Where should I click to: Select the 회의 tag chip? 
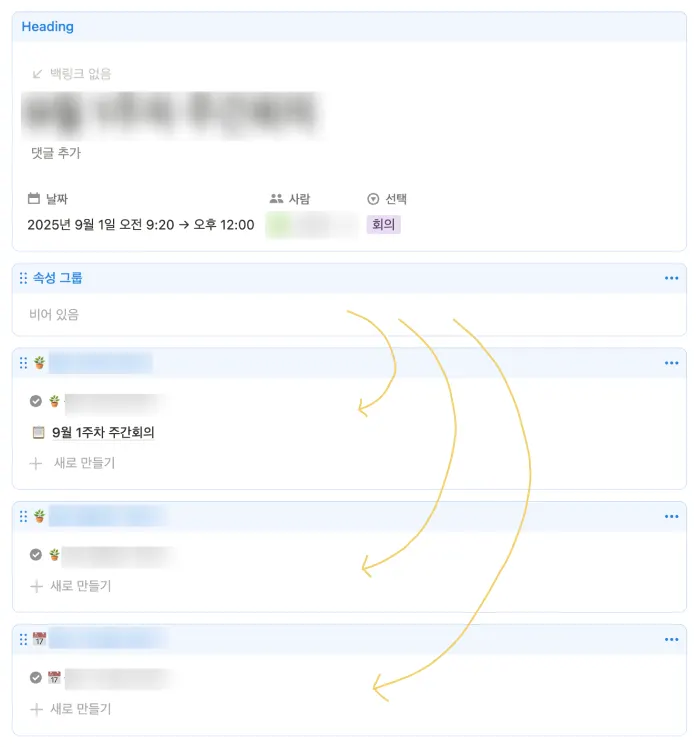pos(383,225)
